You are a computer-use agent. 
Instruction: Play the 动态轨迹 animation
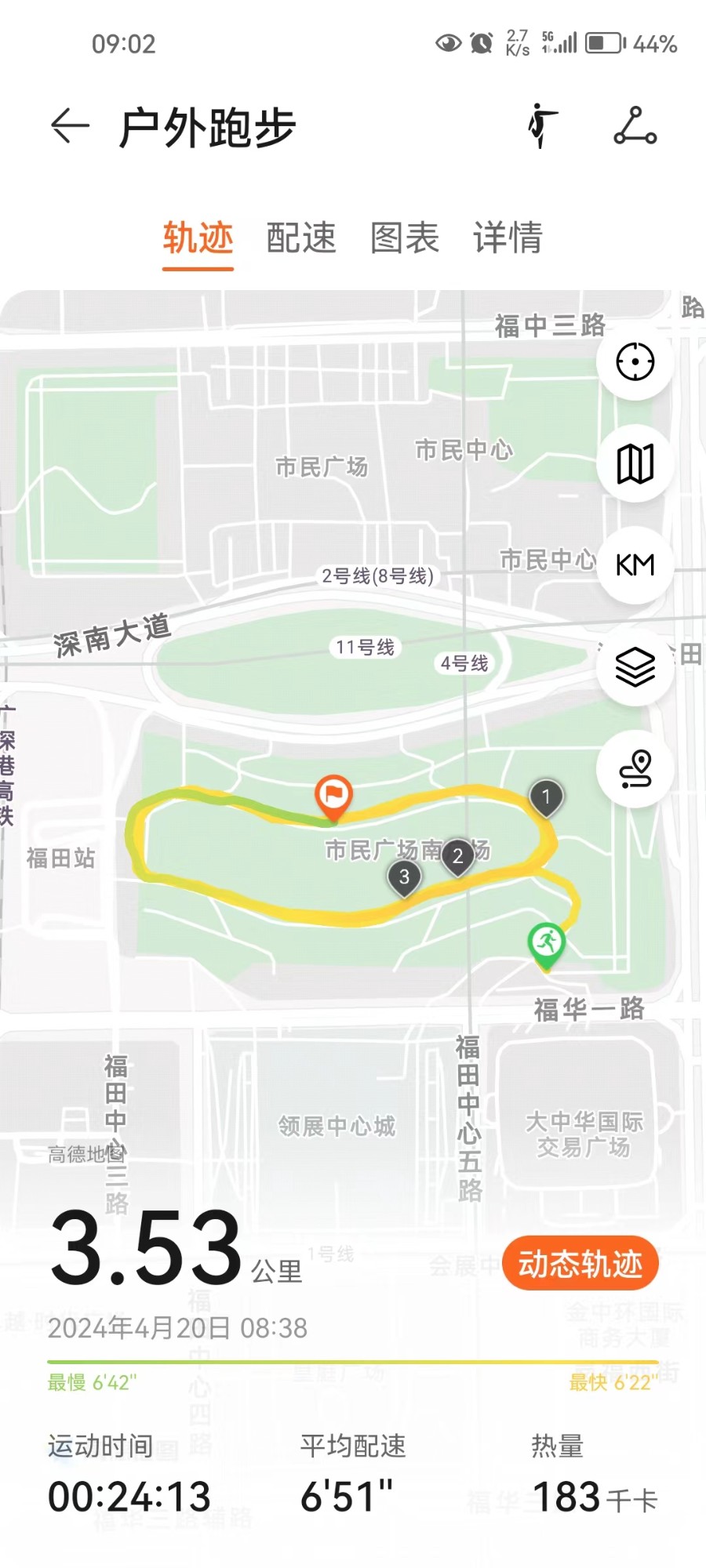580,1263
